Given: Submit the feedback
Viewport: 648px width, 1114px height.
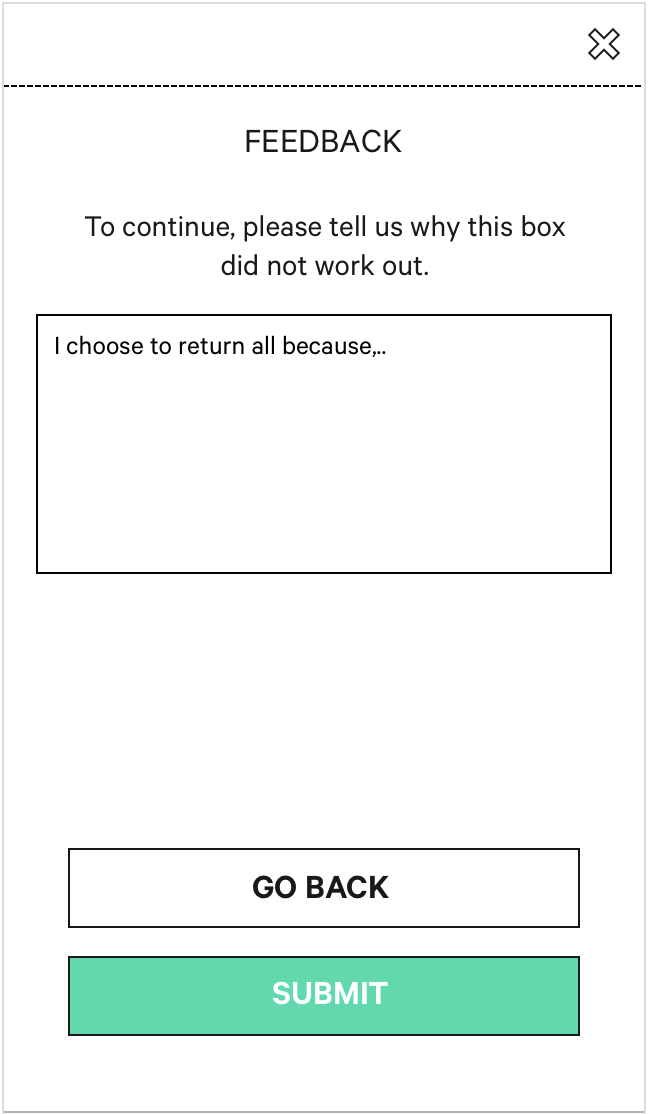Looking at the screenshot, I should pyautogui.click(x=324, y=995).
